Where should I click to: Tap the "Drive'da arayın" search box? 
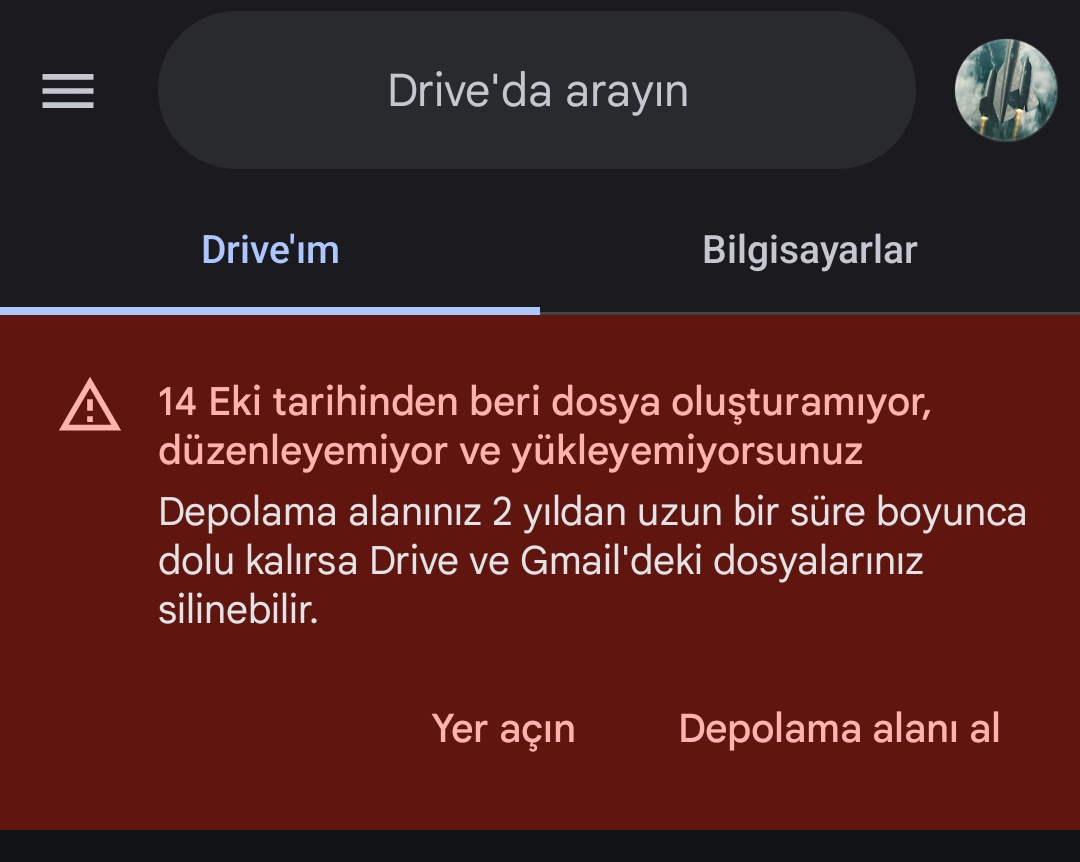click(537, 91)
